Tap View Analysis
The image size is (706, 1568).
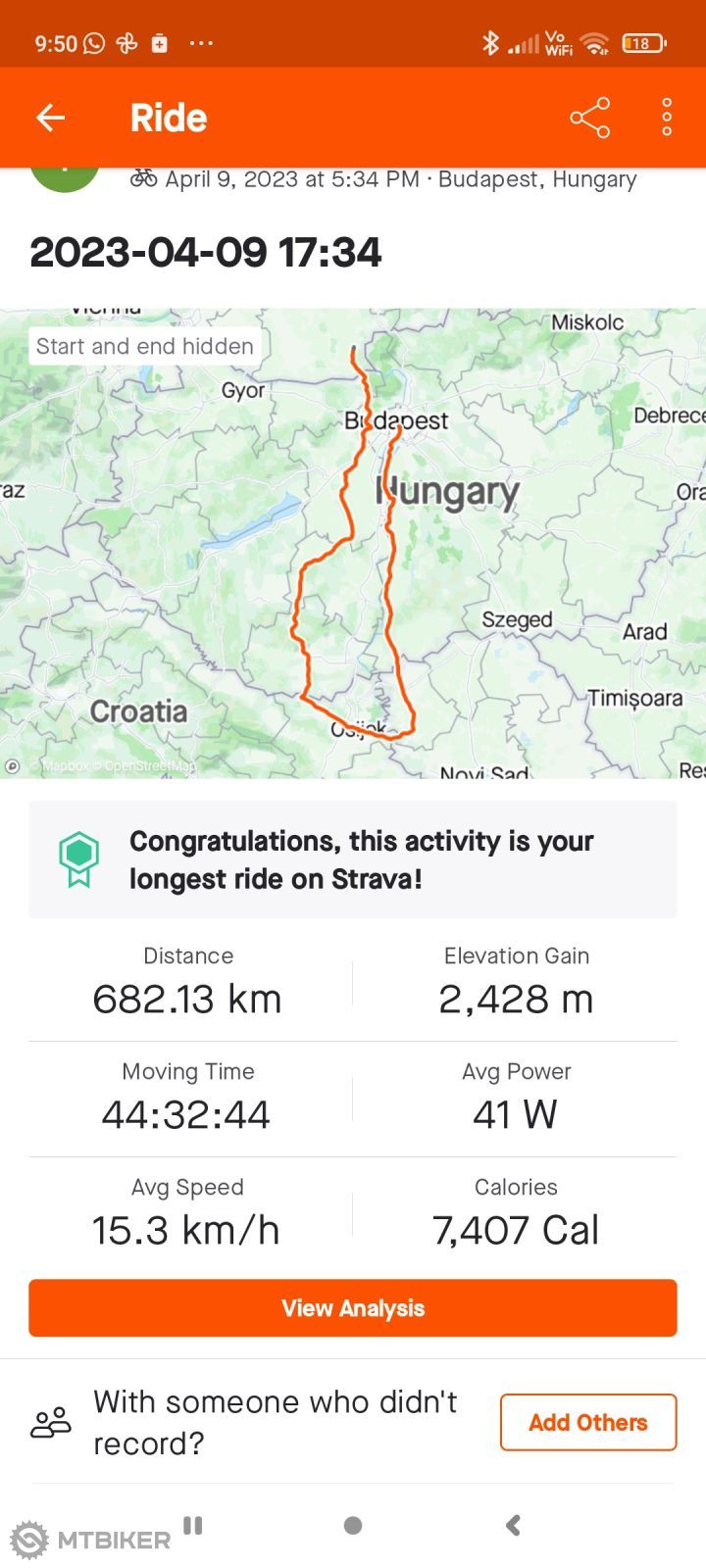(x=353, y=1307)
